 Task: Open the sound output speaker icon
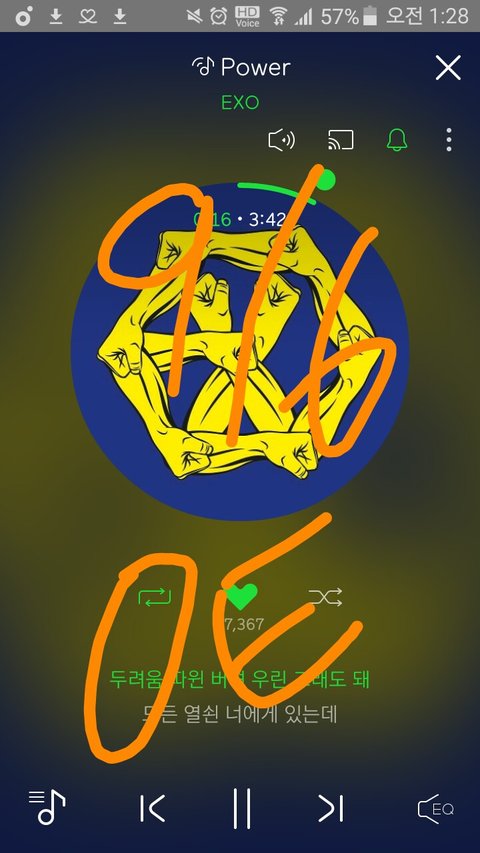point(282,140)
